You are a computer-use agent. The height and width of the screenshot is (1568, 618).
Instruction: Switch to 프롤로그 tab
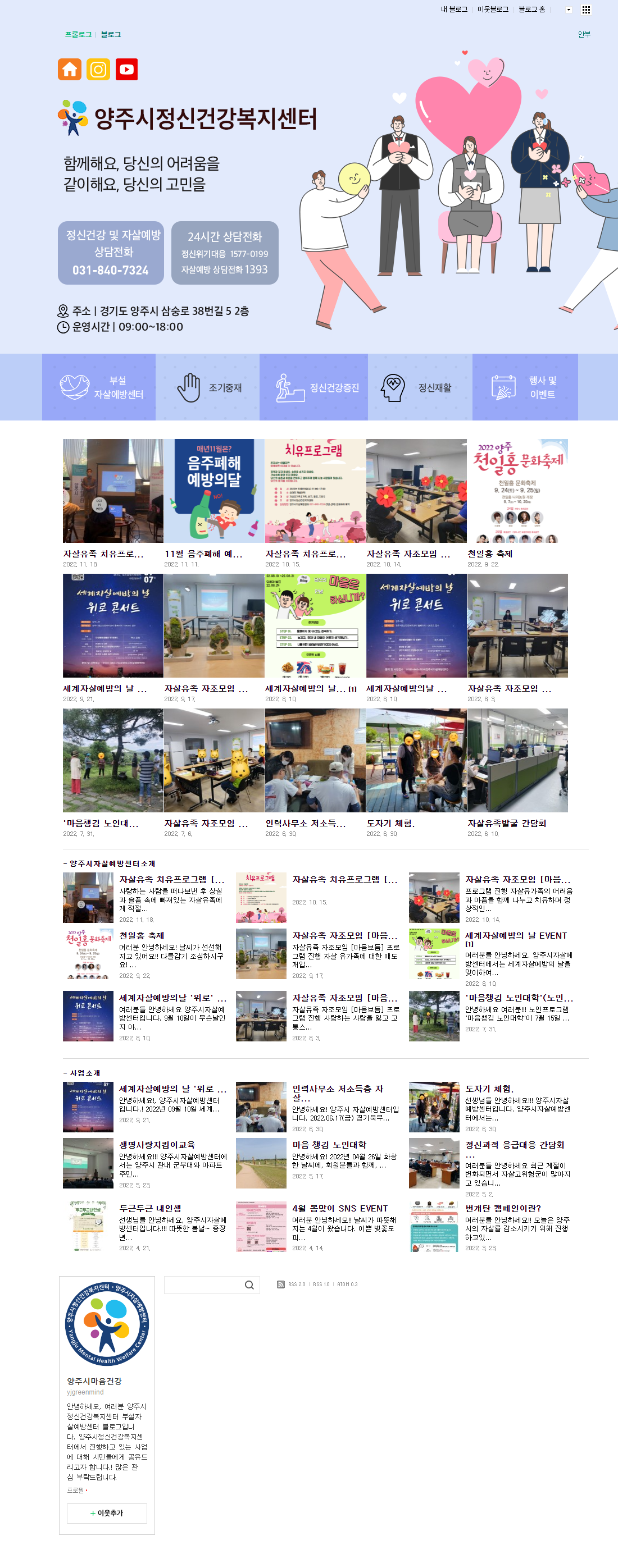tap(78, 35)
